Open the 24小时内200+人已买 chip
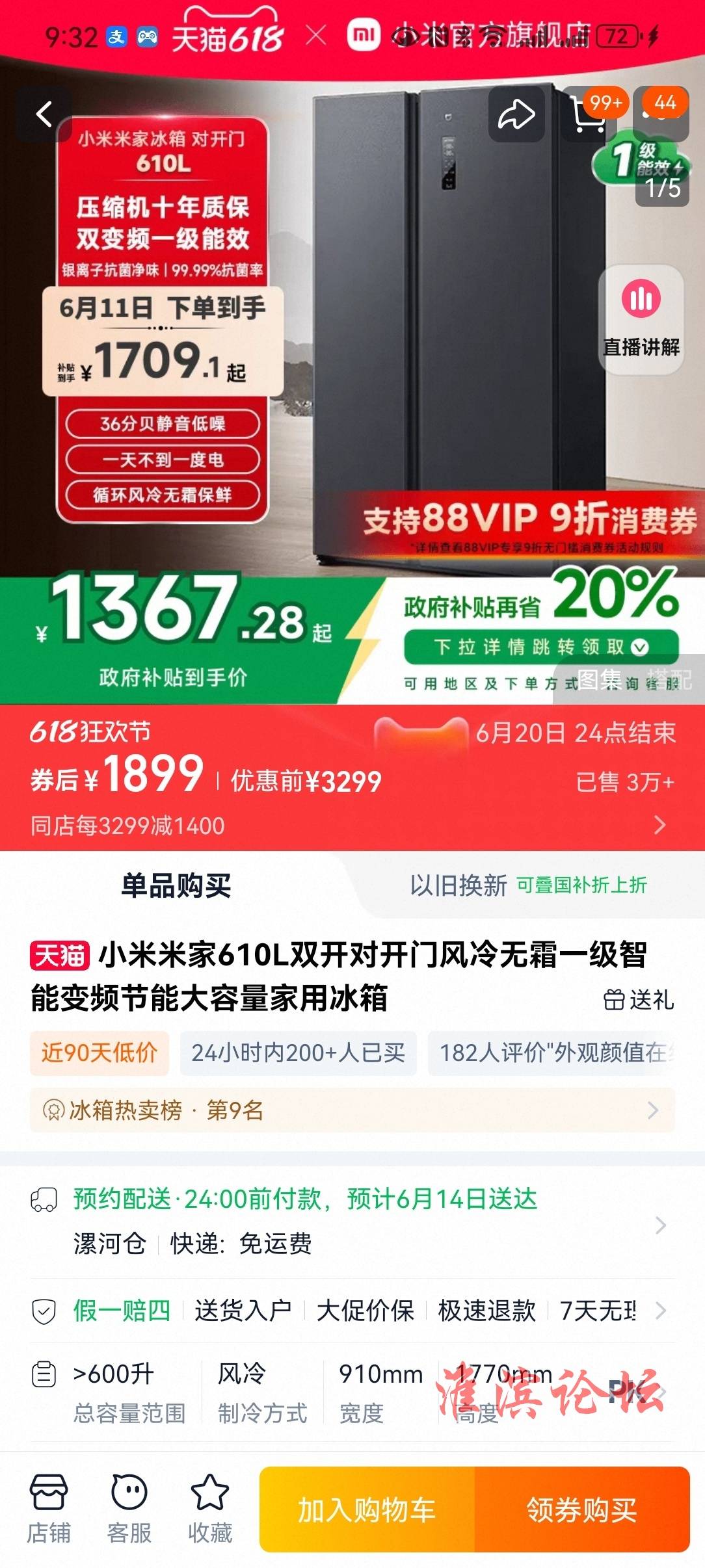The height and width of the screenshot is (1568, 705). click(x=298, y=1052)
